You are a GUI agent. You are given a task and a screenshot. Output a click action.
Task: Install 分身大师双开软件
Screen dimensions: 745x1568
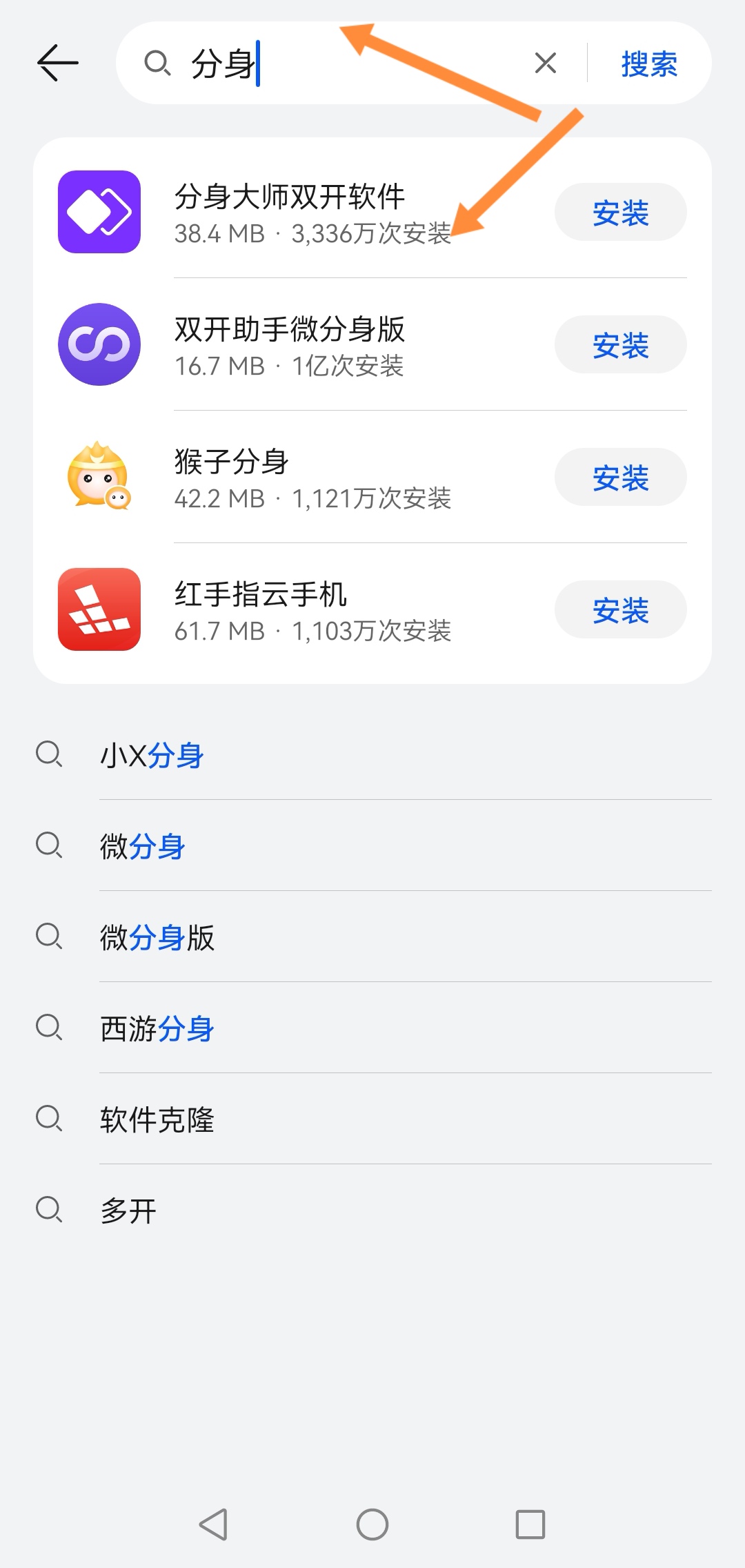pyautogui.click(x=620, y=213)
